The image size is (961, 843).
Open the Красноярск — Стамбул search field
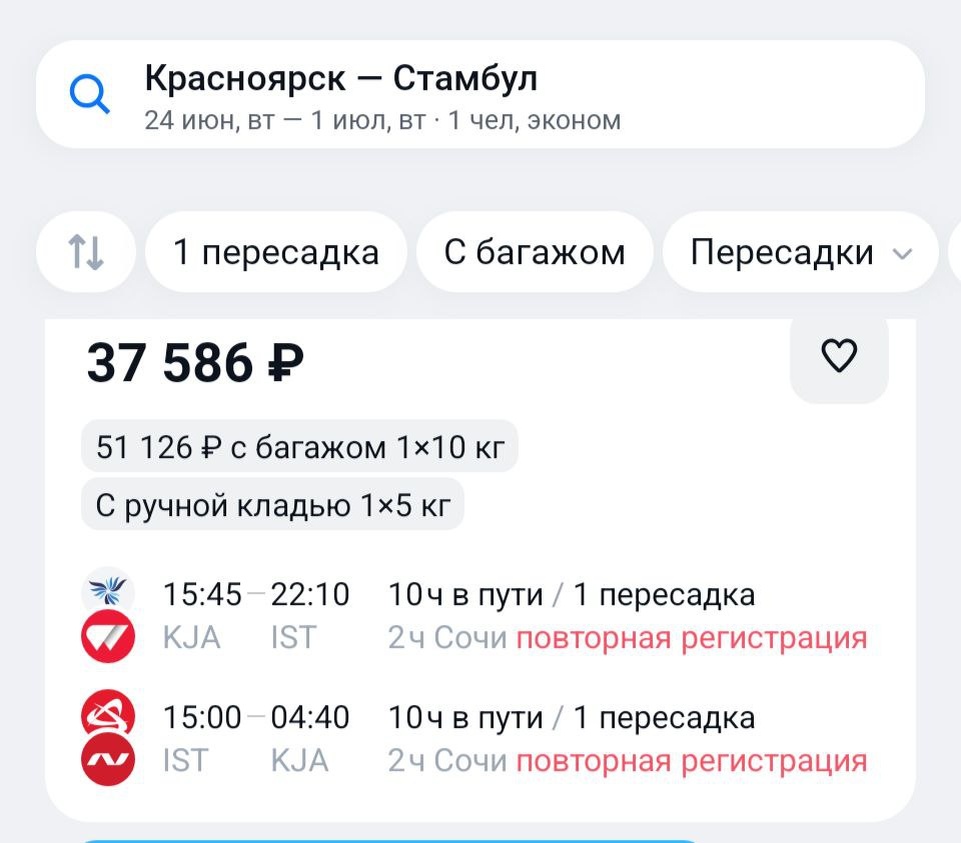pyautogui.click(x=480, y=94)
